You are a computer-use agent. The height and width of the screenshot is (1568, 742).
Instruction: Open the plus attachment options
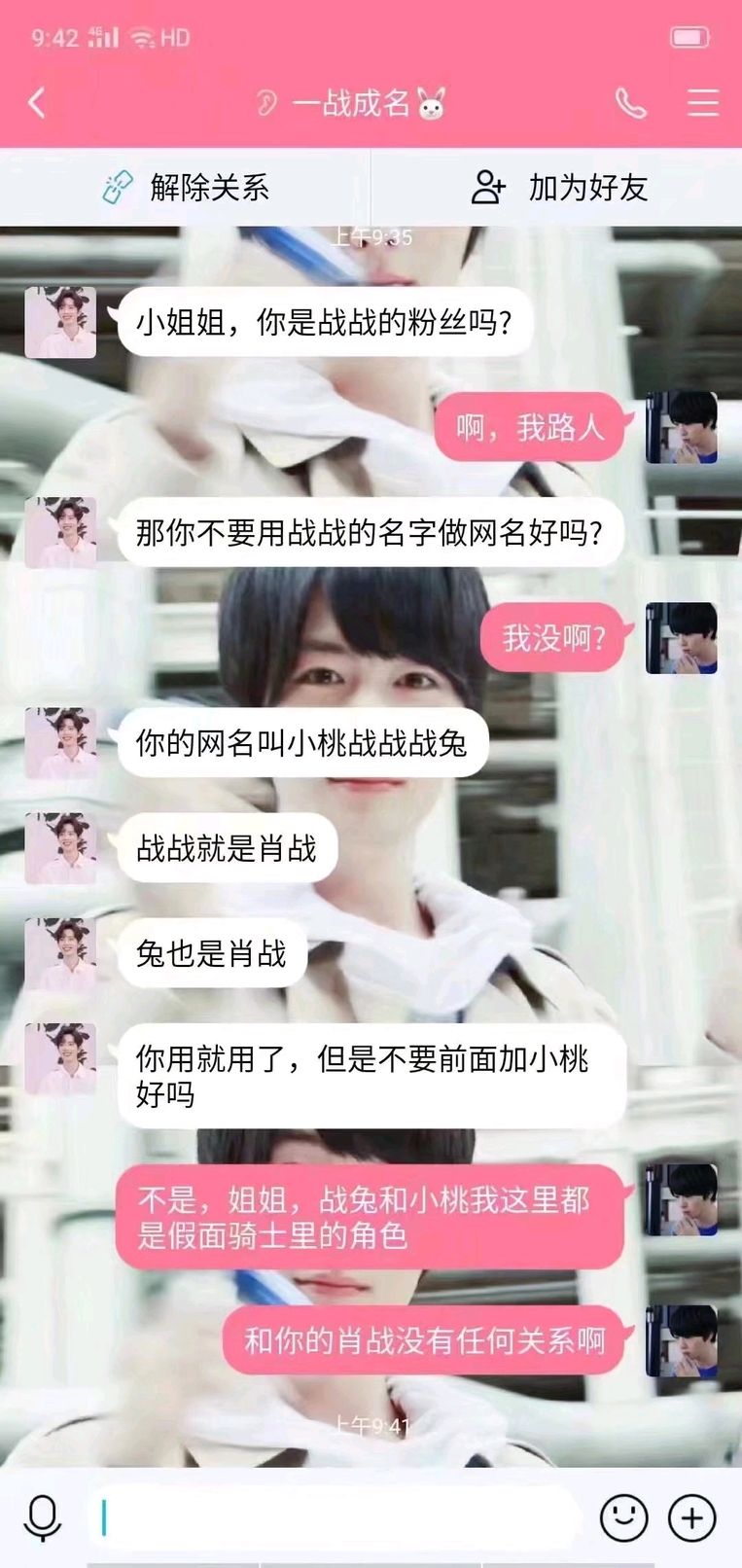692,1517
